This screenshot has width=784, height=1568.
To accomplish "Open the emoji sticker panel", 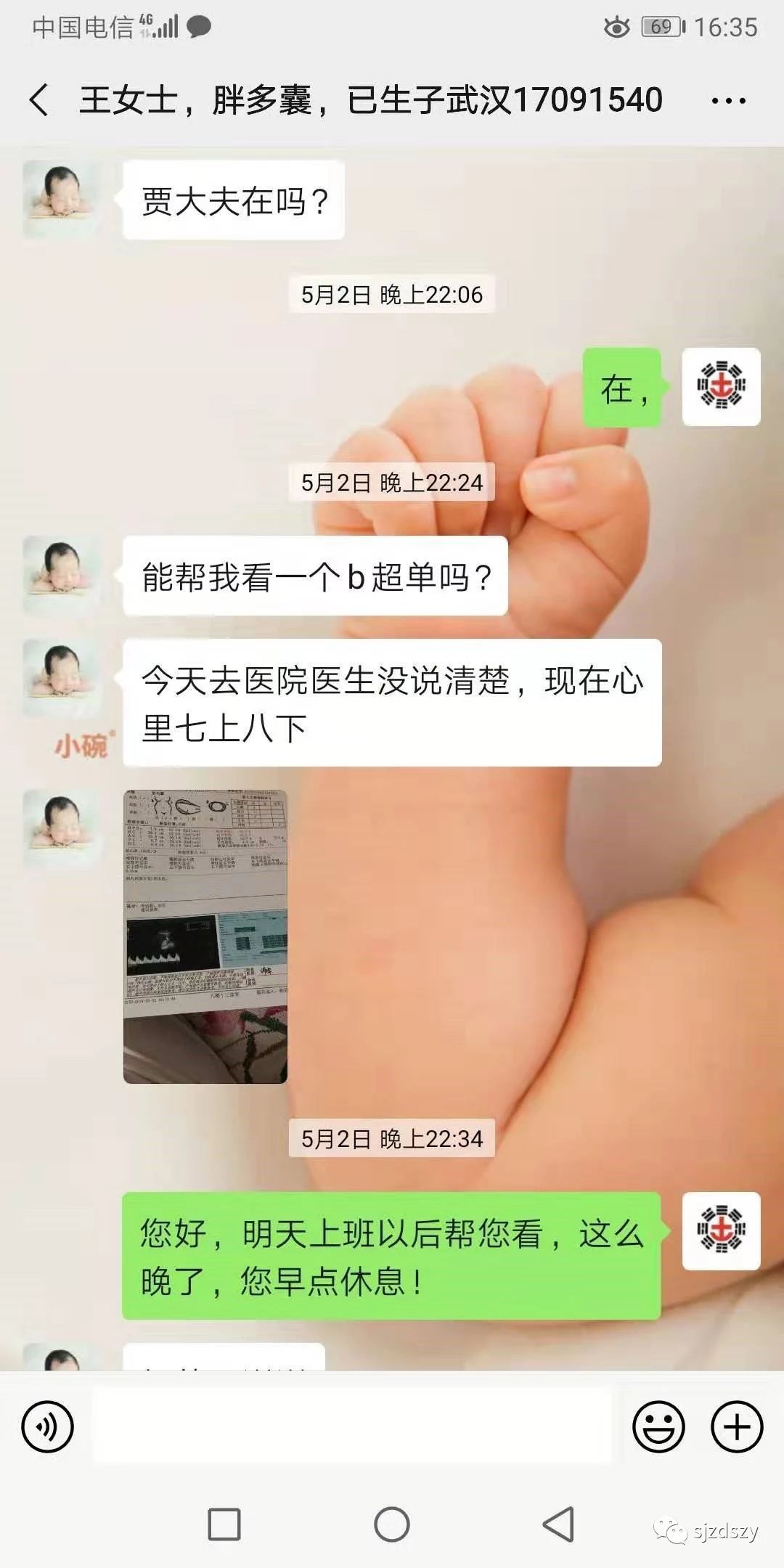I will coord(658,1426).
